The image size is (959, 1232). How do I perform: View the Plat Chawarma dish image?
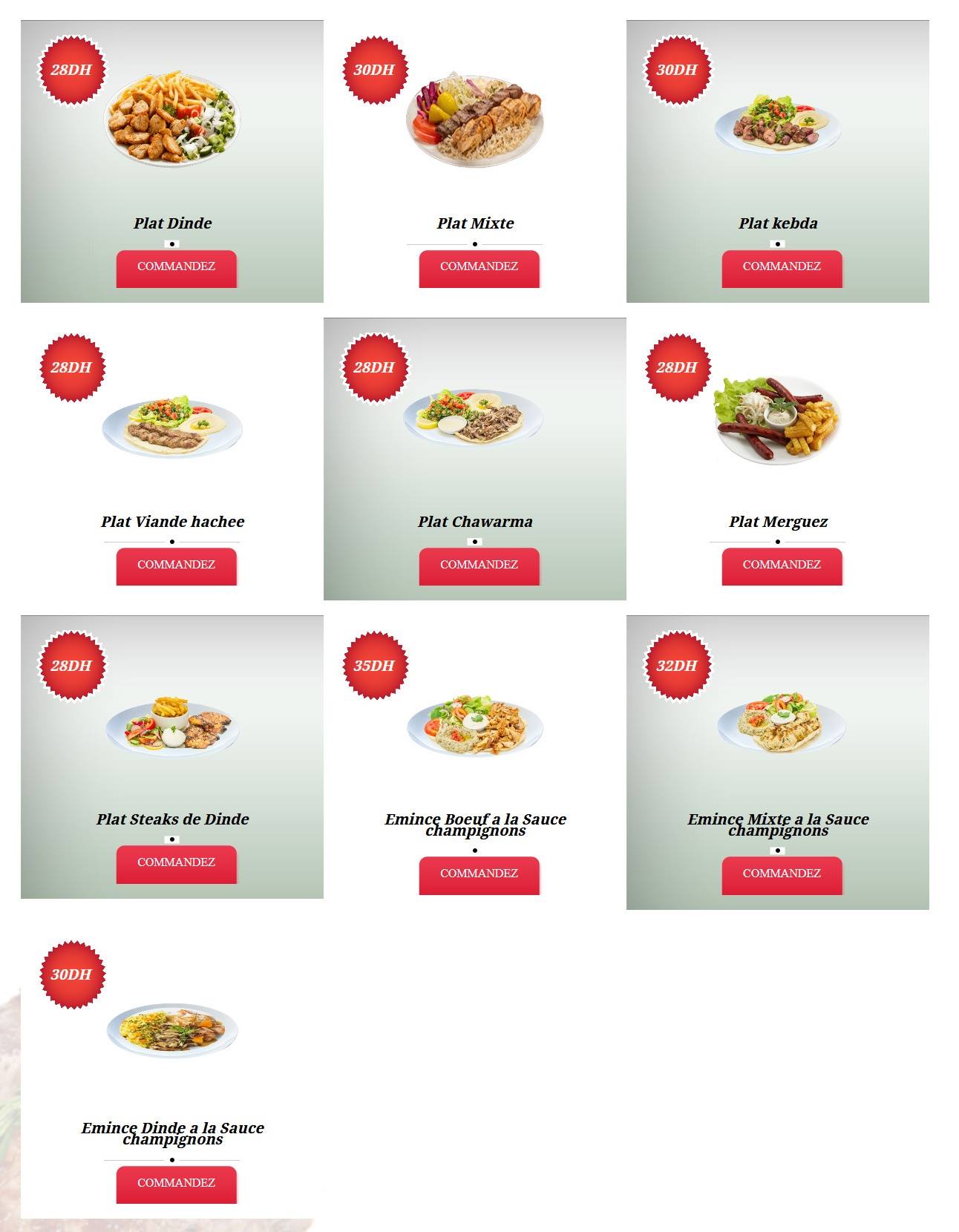pyautogui.click(x=474, y=417)
